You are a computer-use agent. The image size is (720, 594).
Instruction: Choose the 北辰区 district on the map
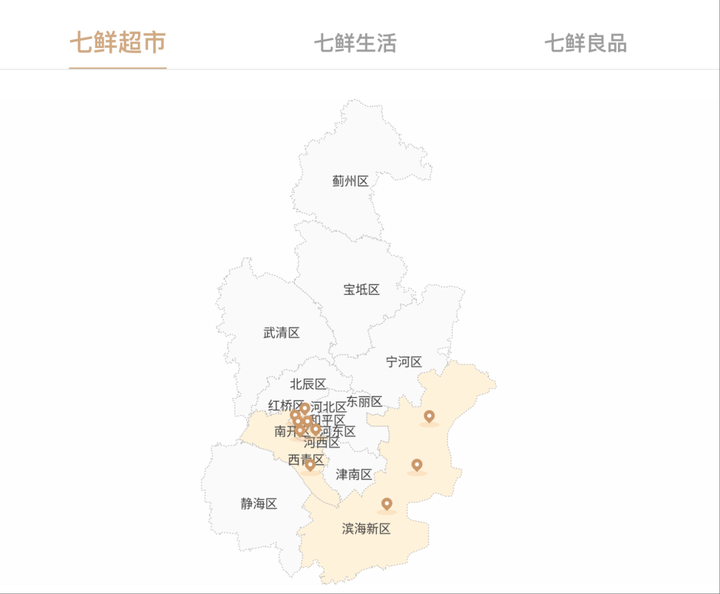point(308,384)
